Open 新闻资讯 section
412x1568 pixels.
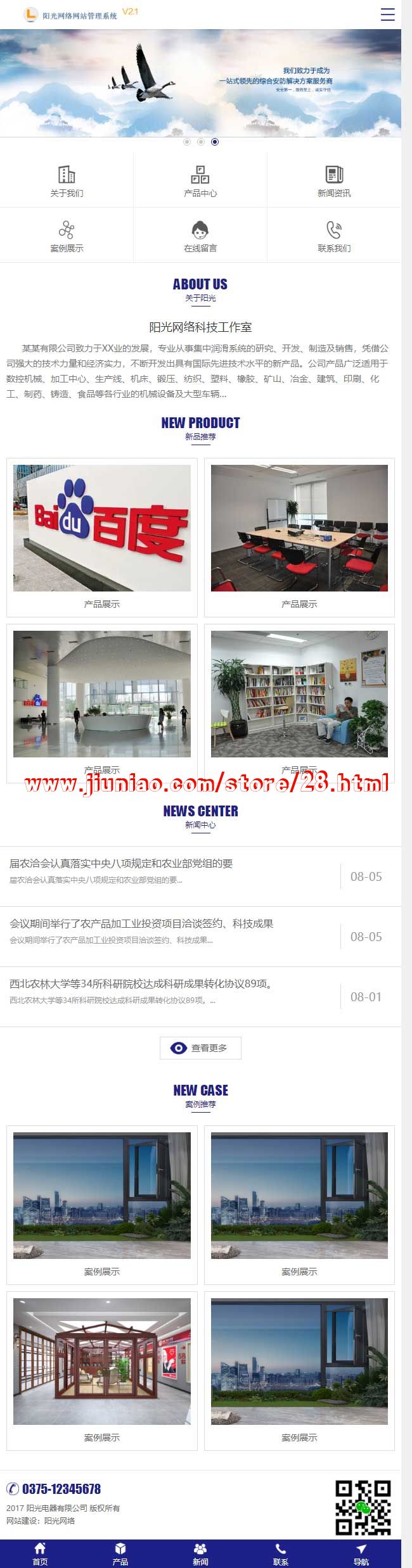334,180
